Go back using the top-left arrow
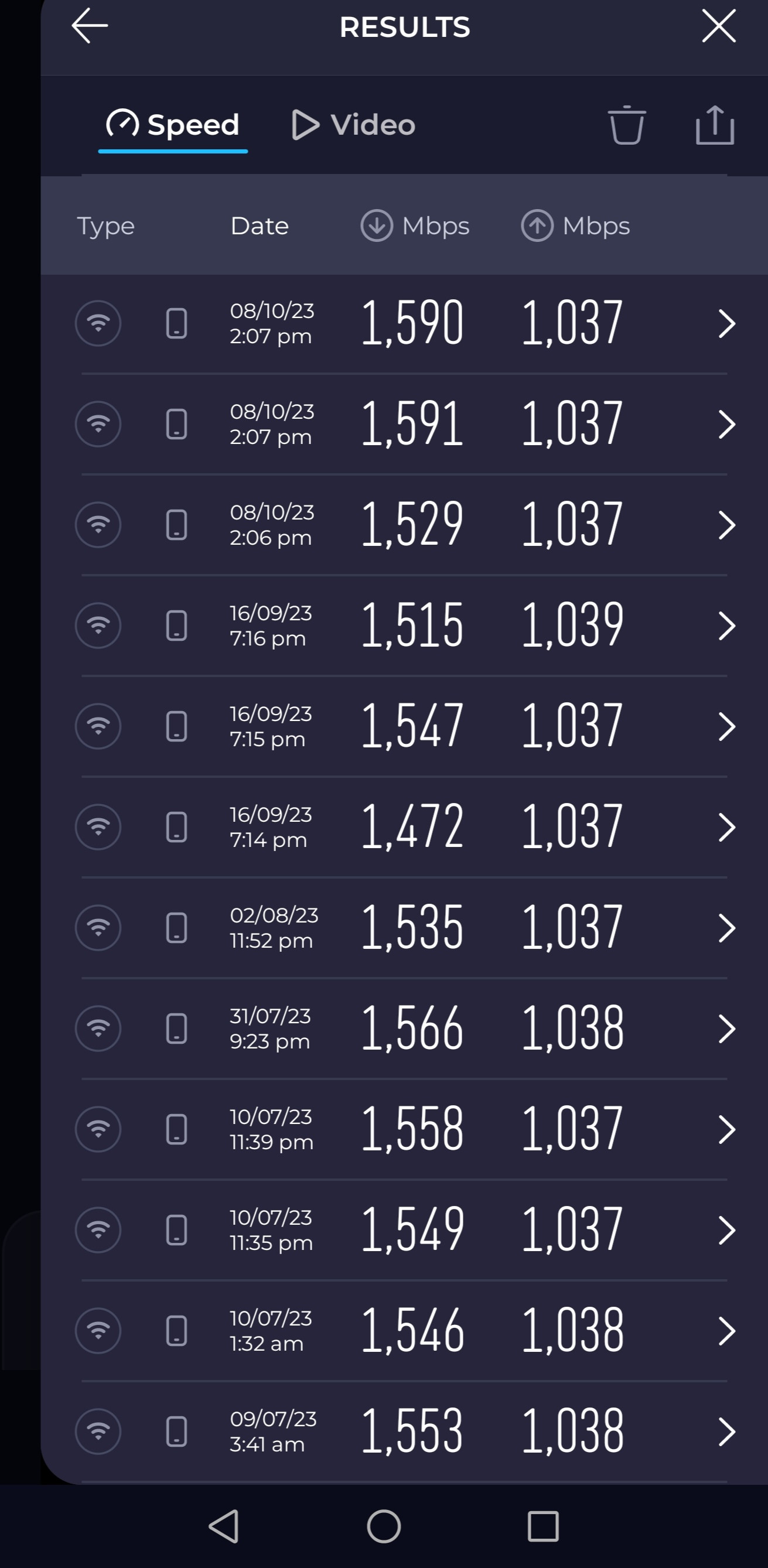The width and height of the screenshot is (768, 1568). click(x=90, y=26)
